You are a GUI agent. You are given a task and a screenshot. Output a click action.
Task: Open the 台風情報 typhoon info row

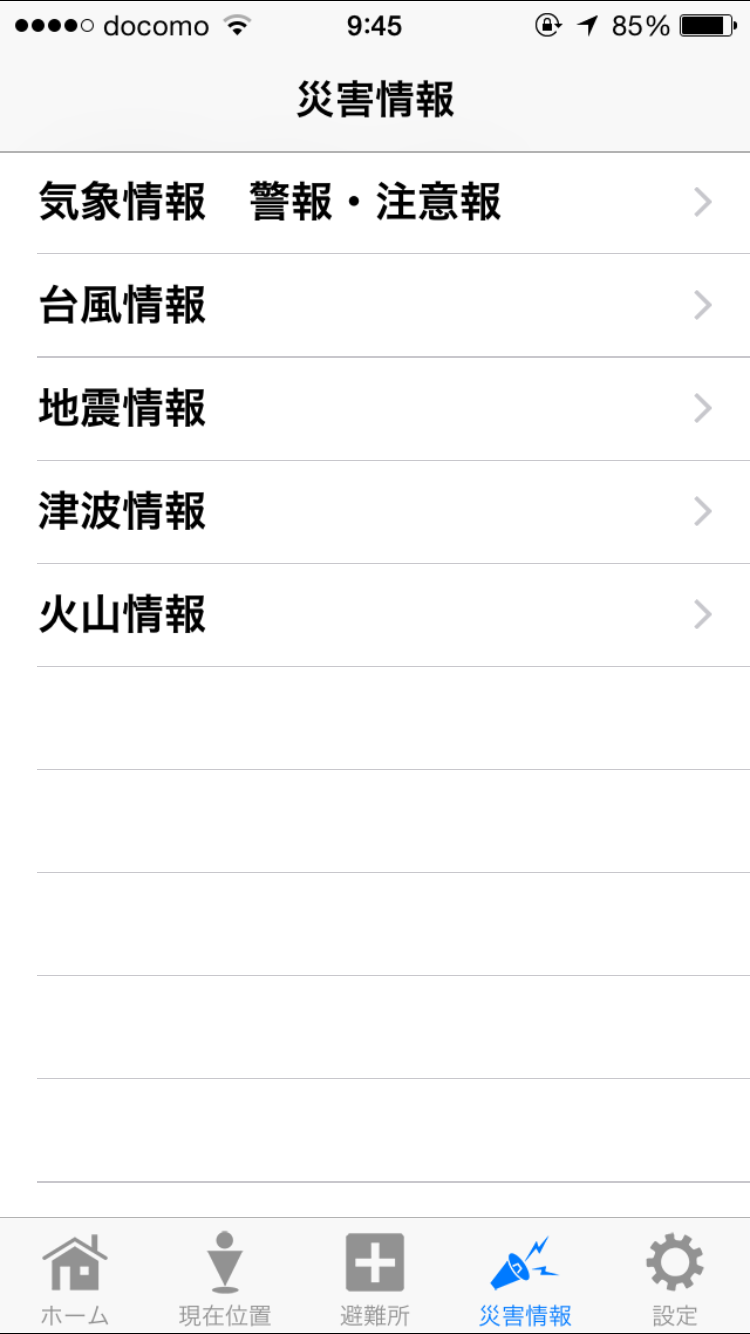pyautogui.click(x=375, y=305)
